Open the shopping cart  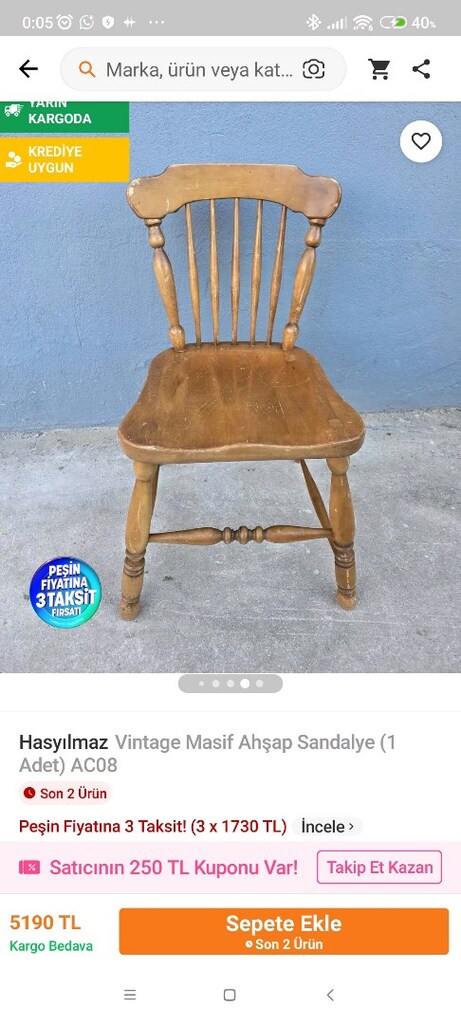click(x=379, y=69)
